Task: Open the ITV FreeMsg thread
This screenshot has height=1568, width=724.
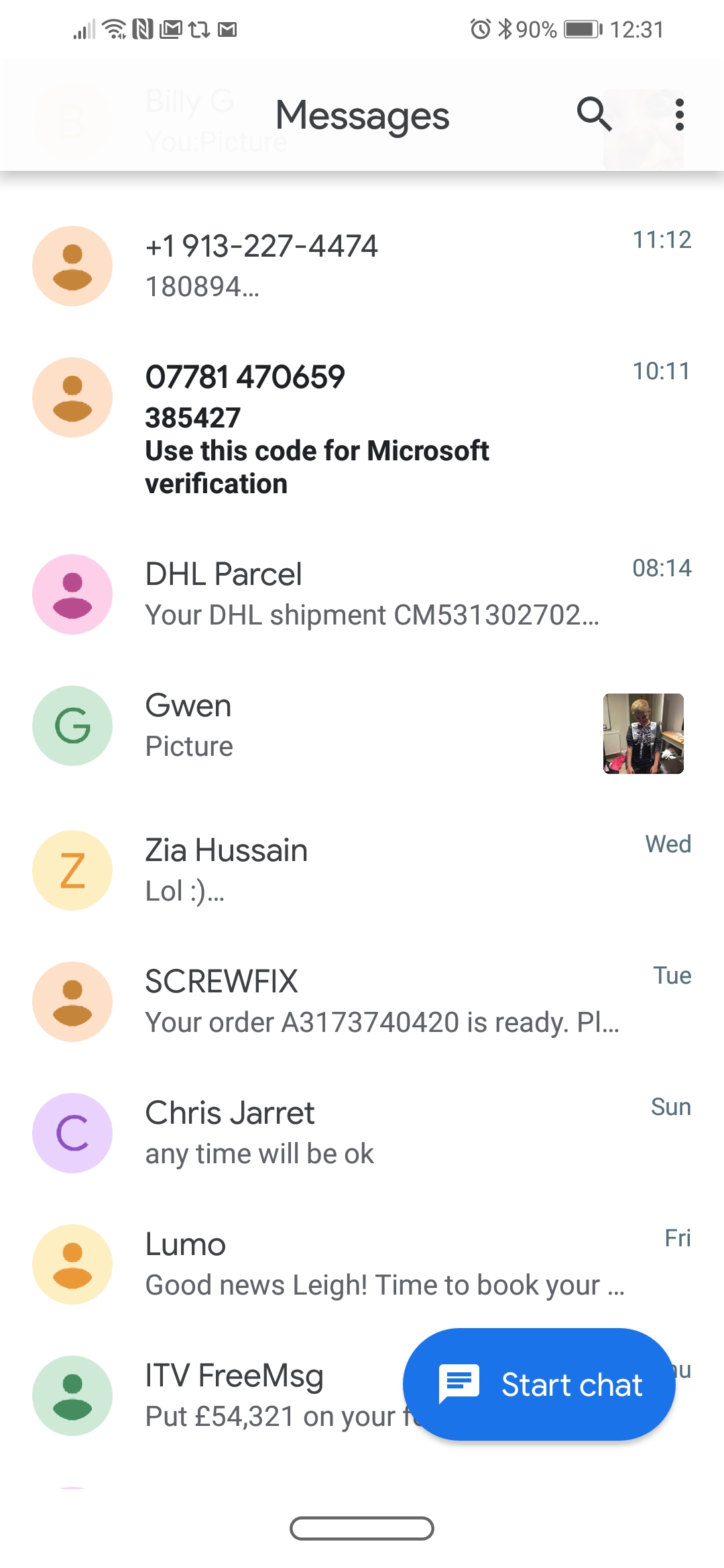Action: [201, 1396]
